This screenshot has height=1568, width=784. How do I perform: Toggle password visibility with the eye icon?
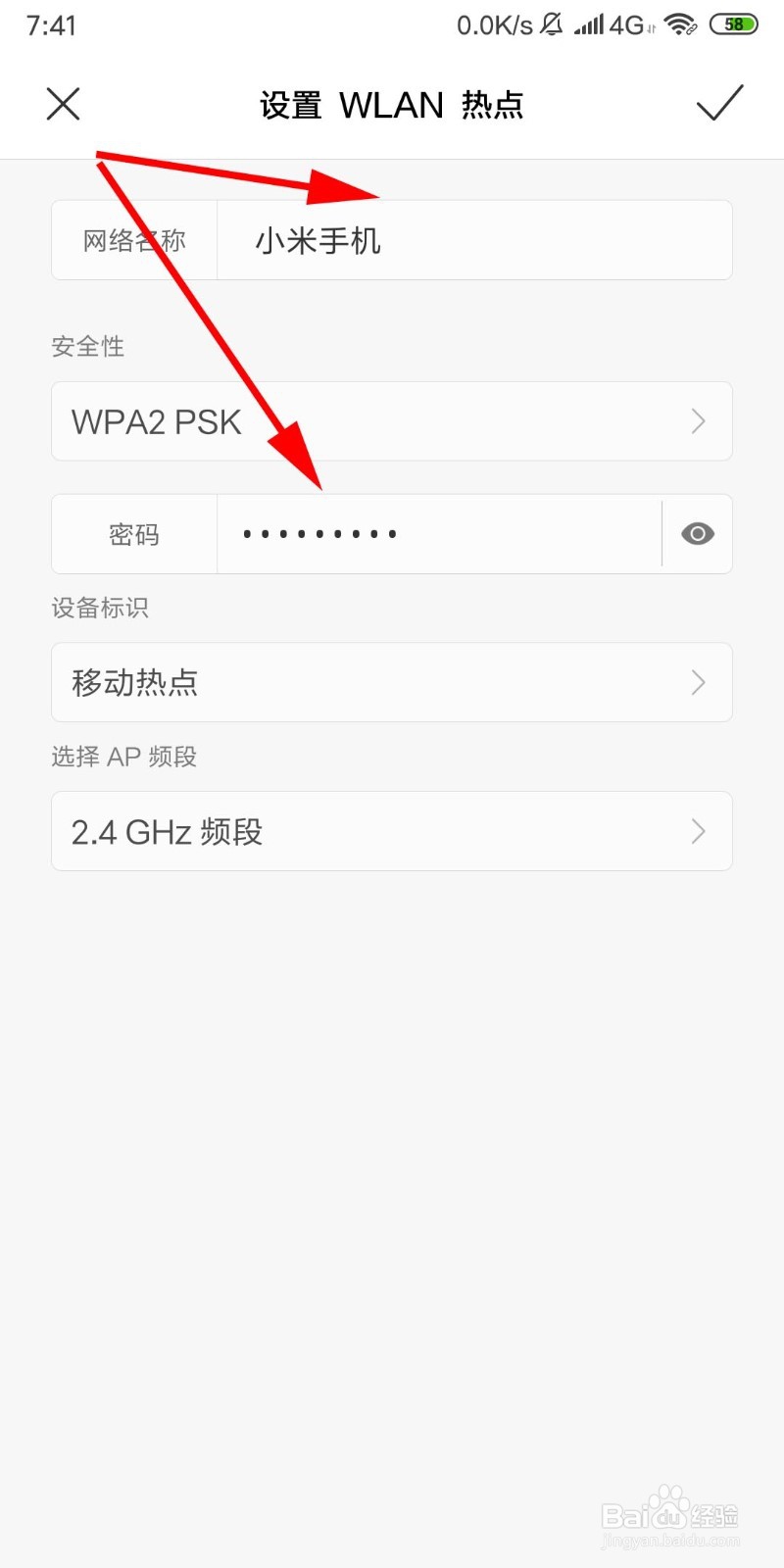click(697, 533)
